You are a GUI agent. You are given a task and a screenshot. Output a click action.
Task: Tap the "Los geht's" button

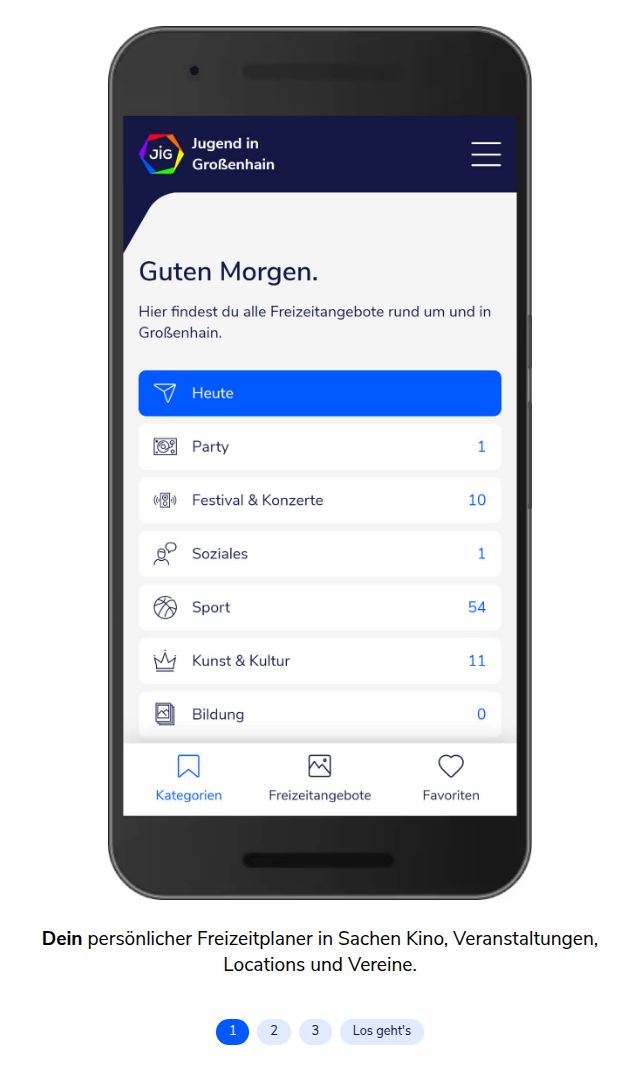[x=382, y=1031]
